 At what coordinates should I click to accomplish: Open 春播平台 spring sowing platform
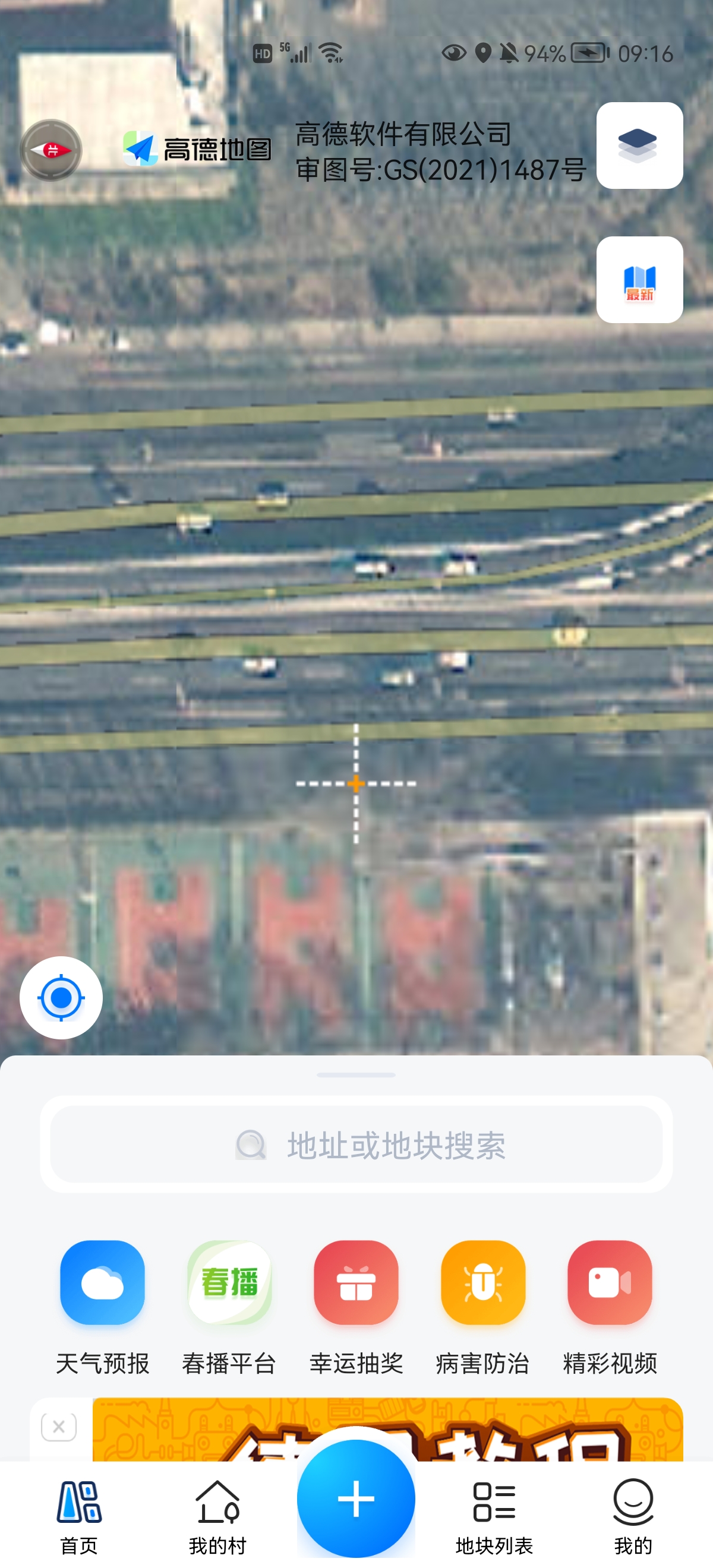229,1308
